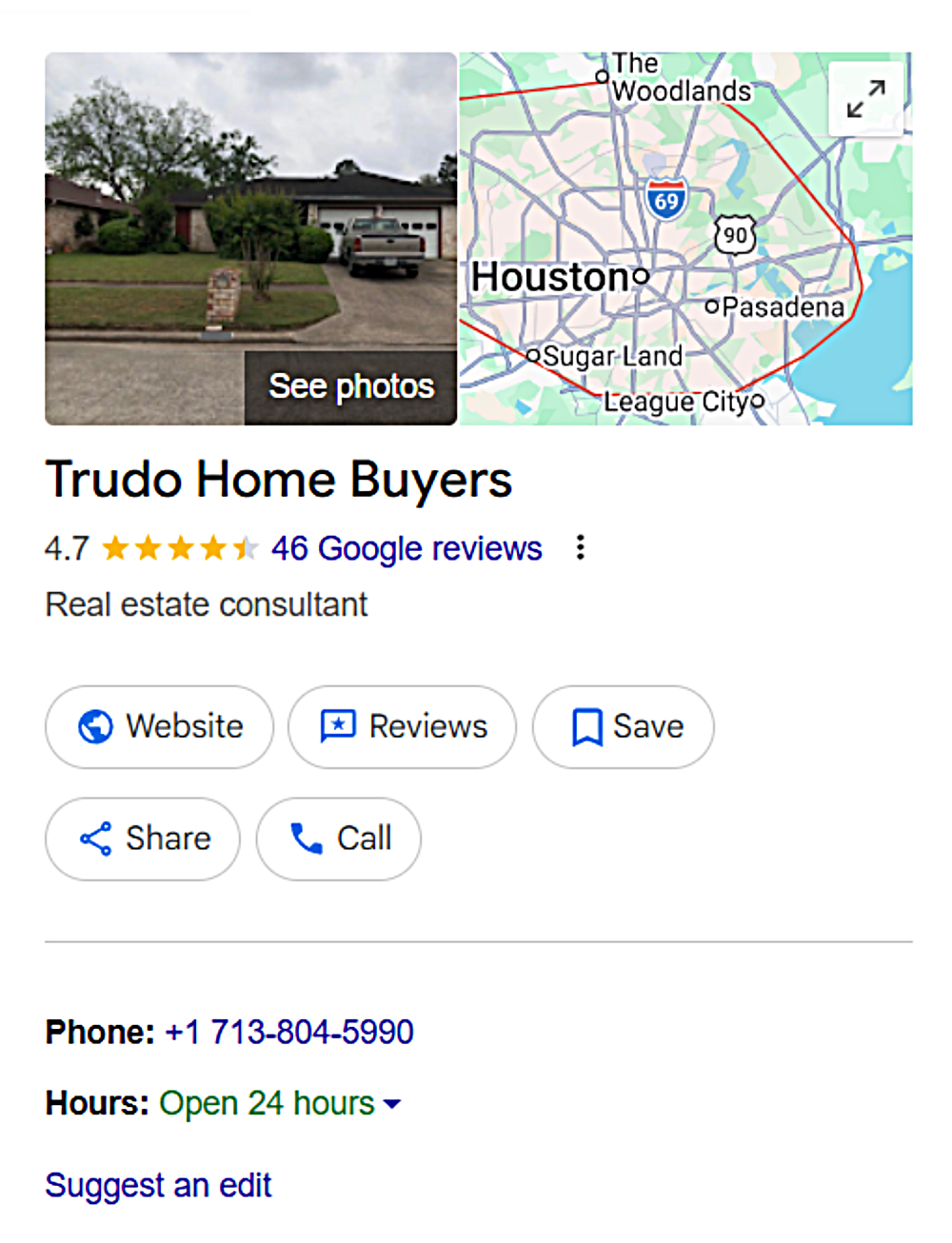
Task: Save Trudo Home Buyers
Action: [x=624, y=727]
